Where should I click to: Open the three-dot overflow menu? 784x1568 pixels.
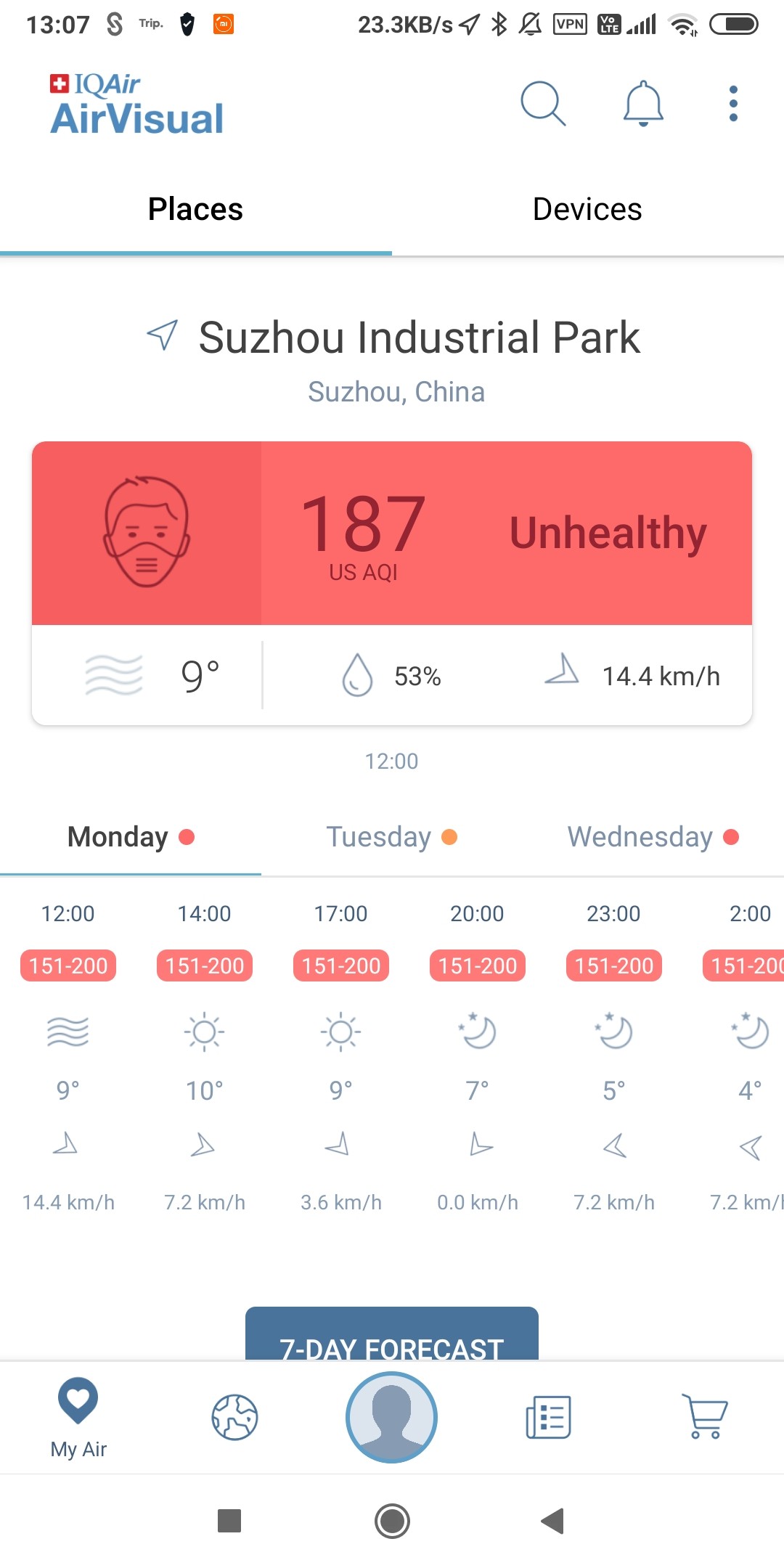pos(733,104)
